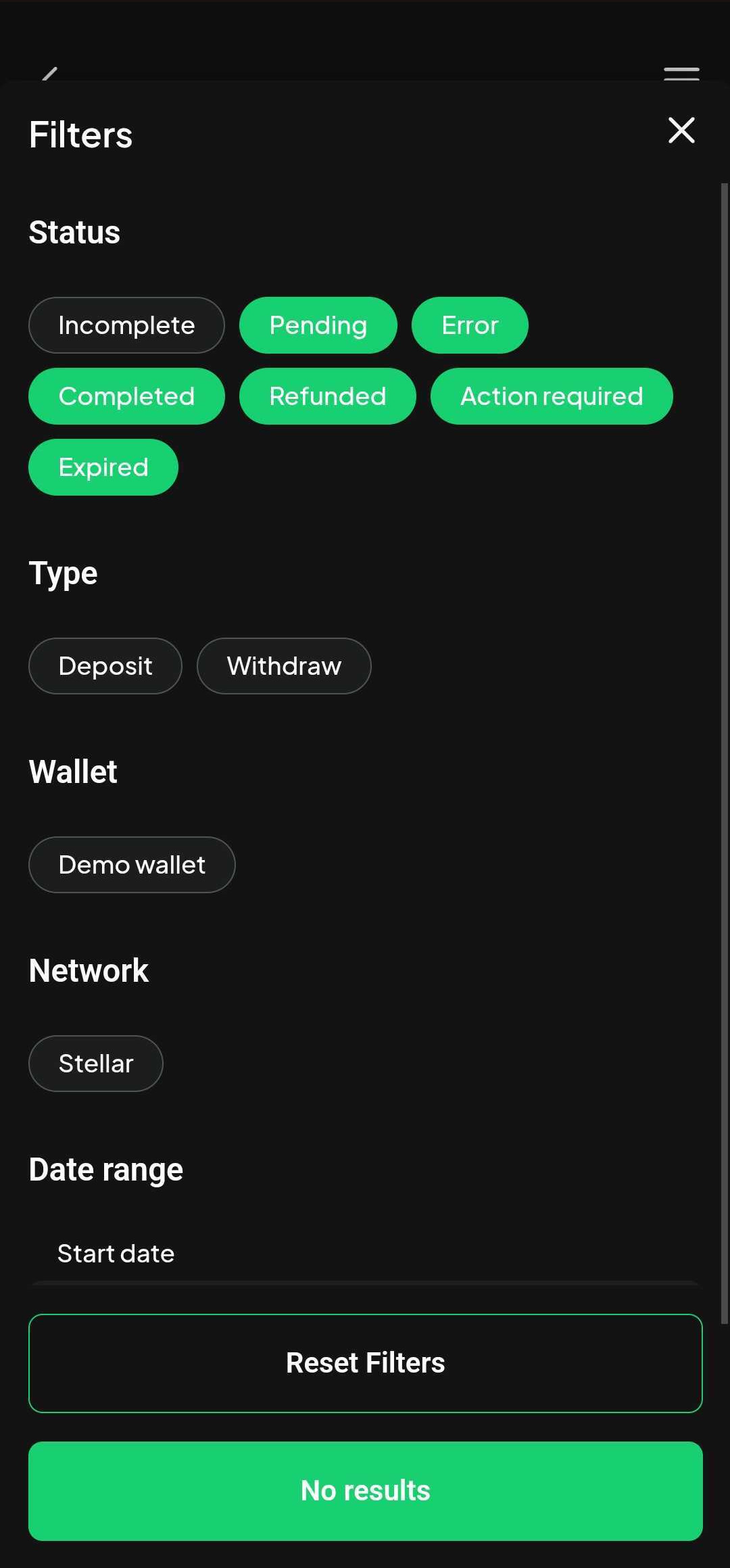Open the Start date field
Screen dimensions: 730x1568
click(x=365, y=1254)
